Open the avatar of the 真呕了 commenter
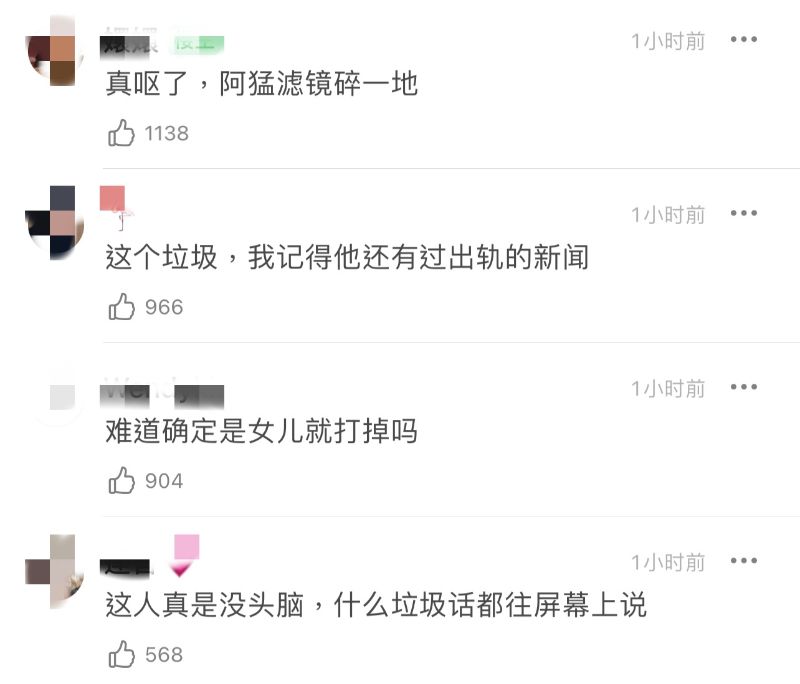This screenshot has height=684, width=800. [51, 51]
